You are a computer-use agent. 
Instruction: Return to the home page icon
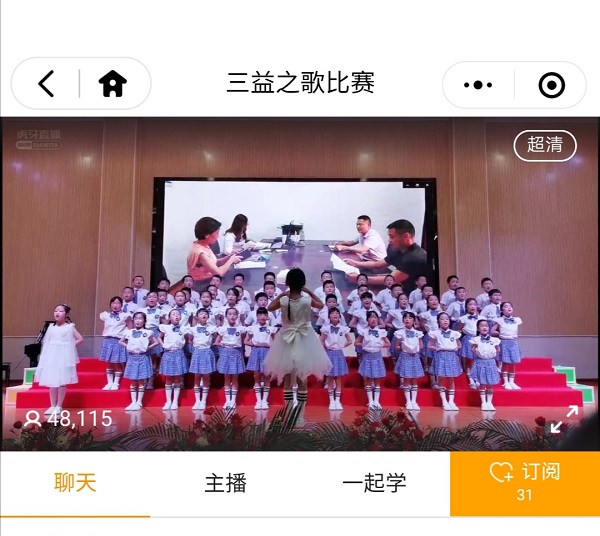(112, 84)
